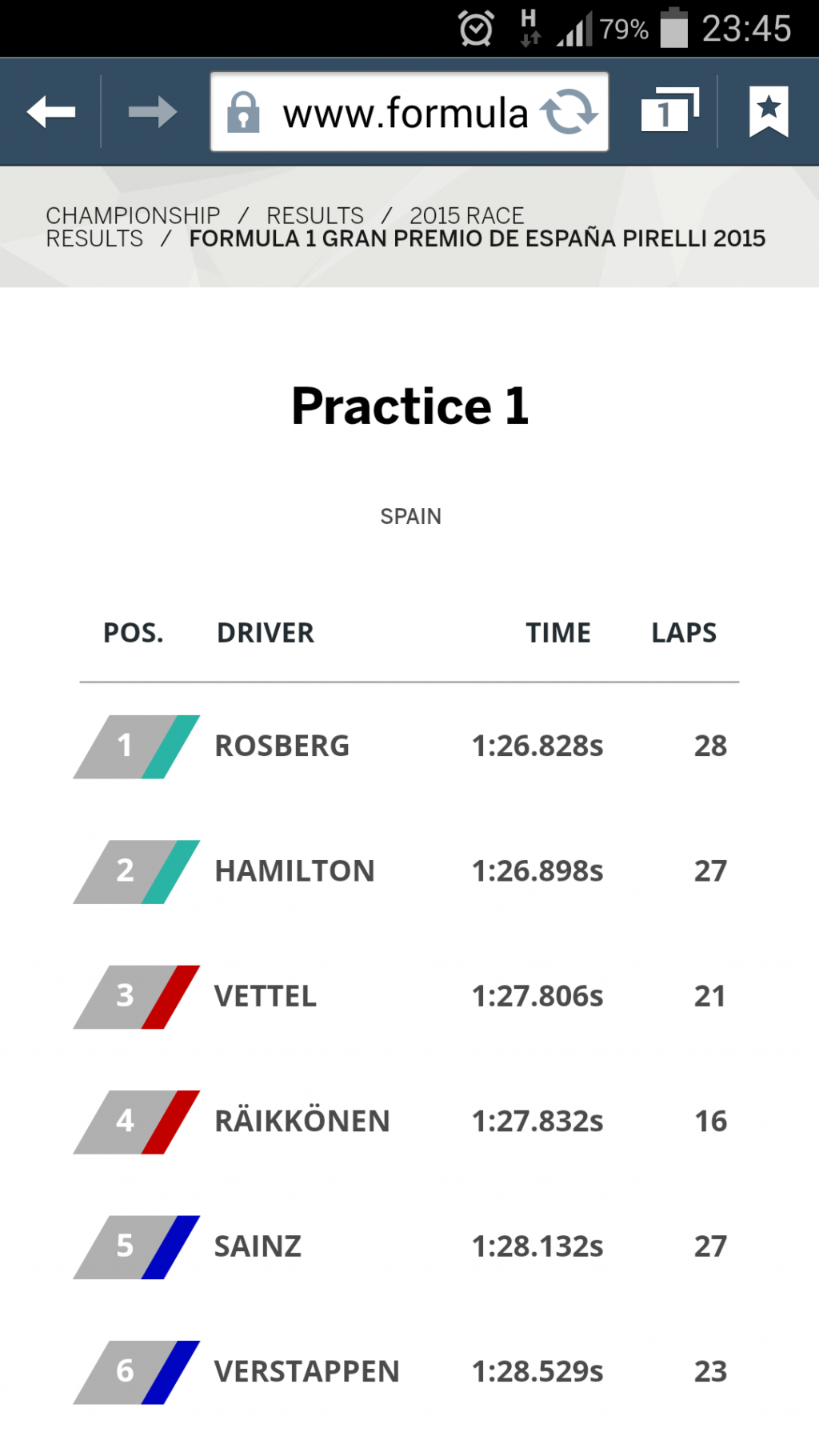This screenshot has height=1456, width=819.
Task: Reload the page with refresh icon
Action: 569,112
